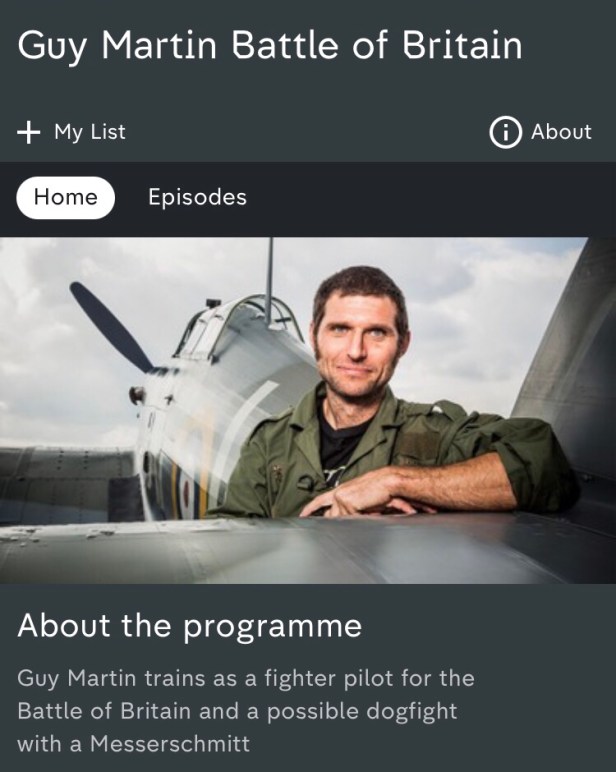Switch to the Episodes tab

(197, 198)
